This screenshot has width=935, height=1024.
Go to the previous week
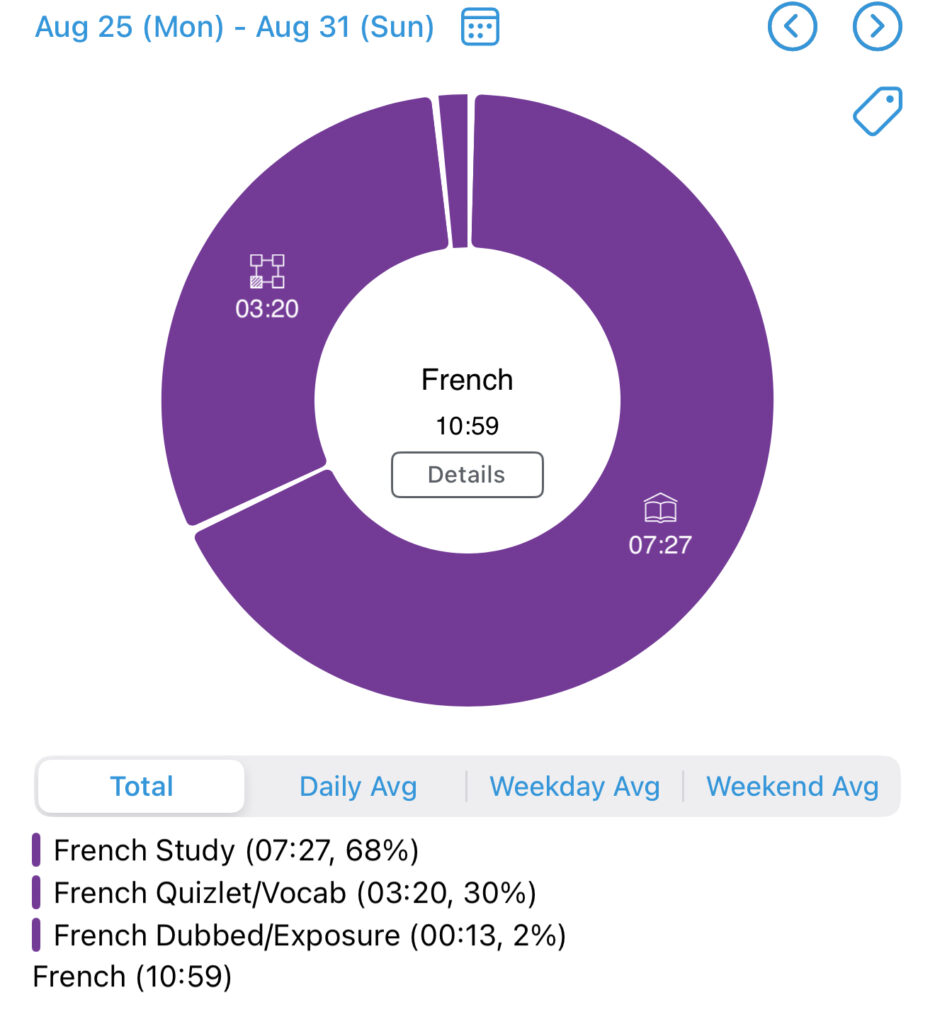(792, 27)
